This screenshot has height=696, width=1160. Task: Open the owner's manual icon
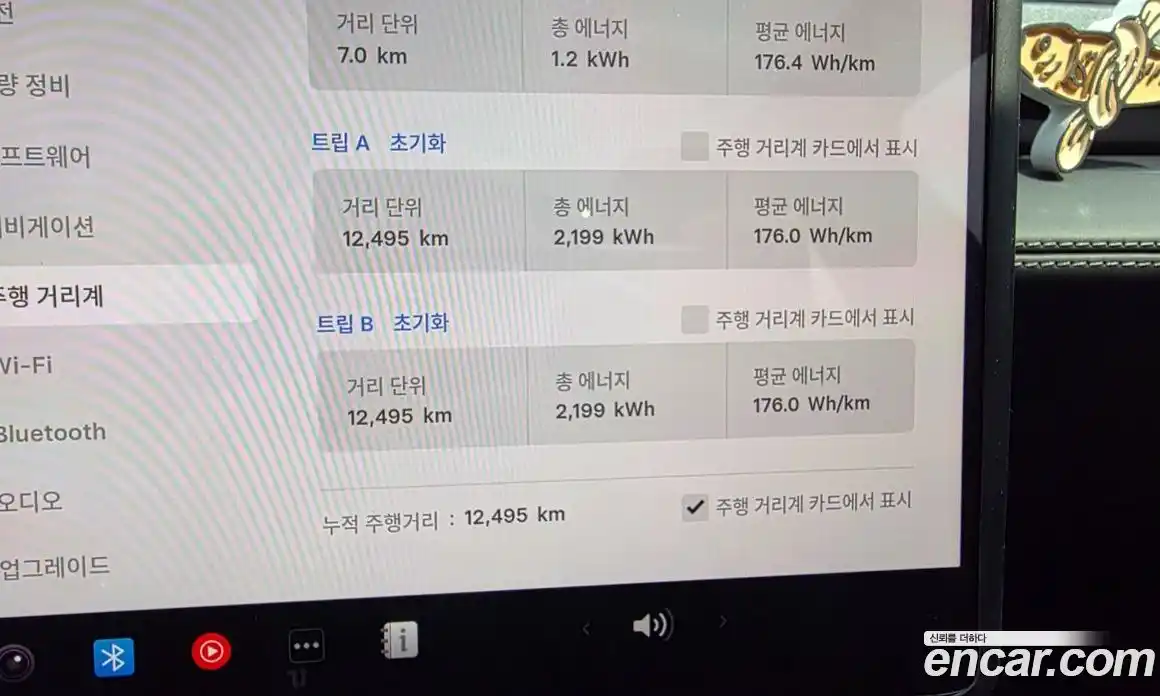click(400, 641)
